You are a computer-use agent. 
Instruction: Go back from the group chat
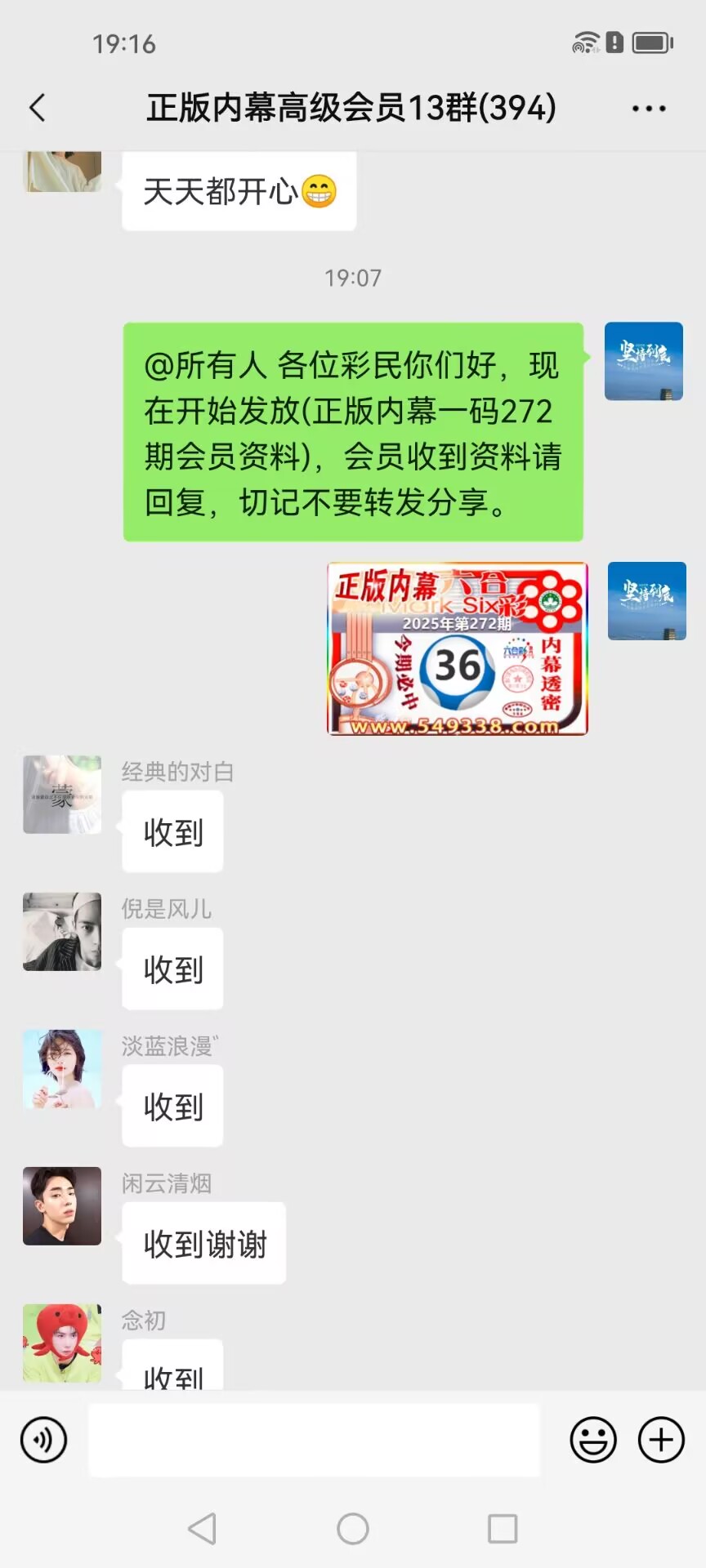(38, 108)
